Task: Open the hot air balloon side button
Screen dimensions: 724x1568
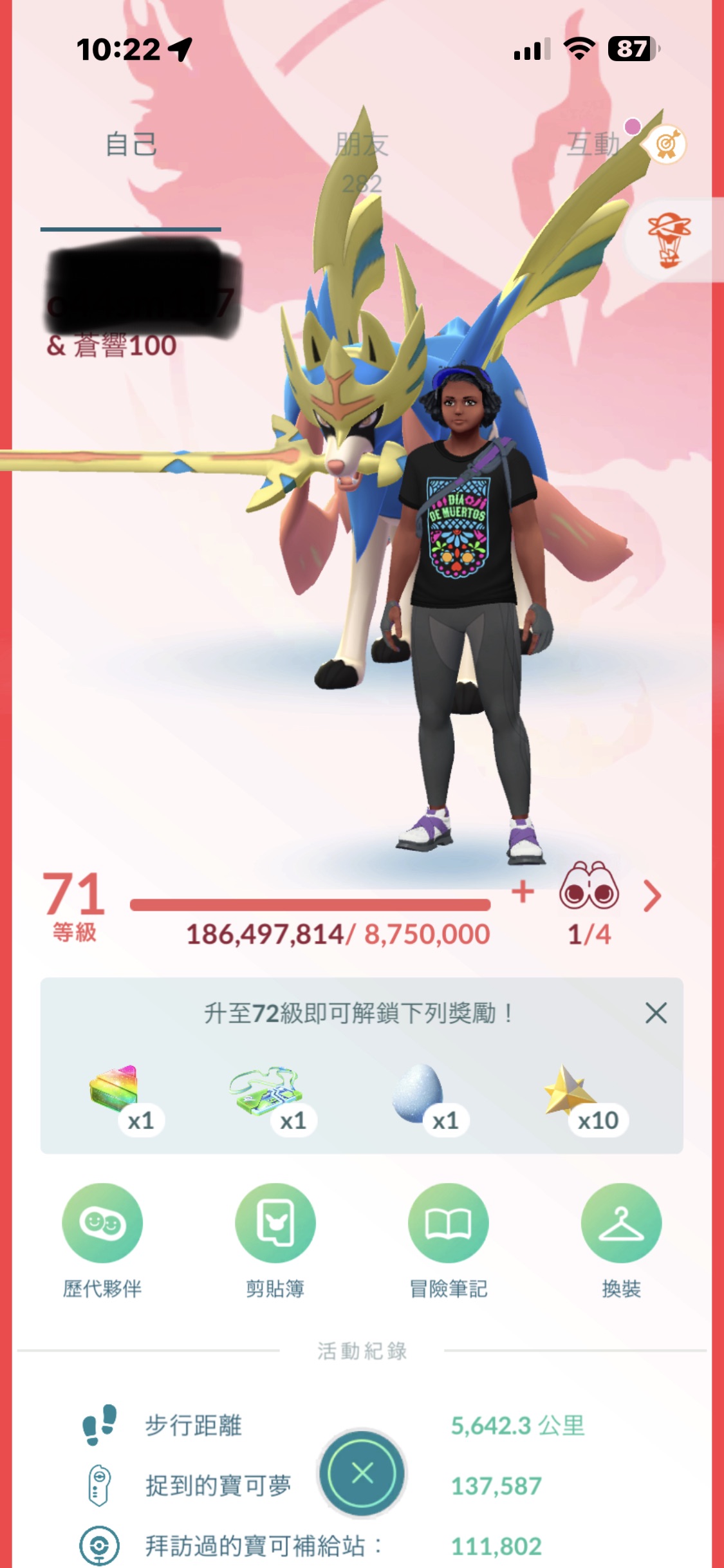Action: point(670,240)
